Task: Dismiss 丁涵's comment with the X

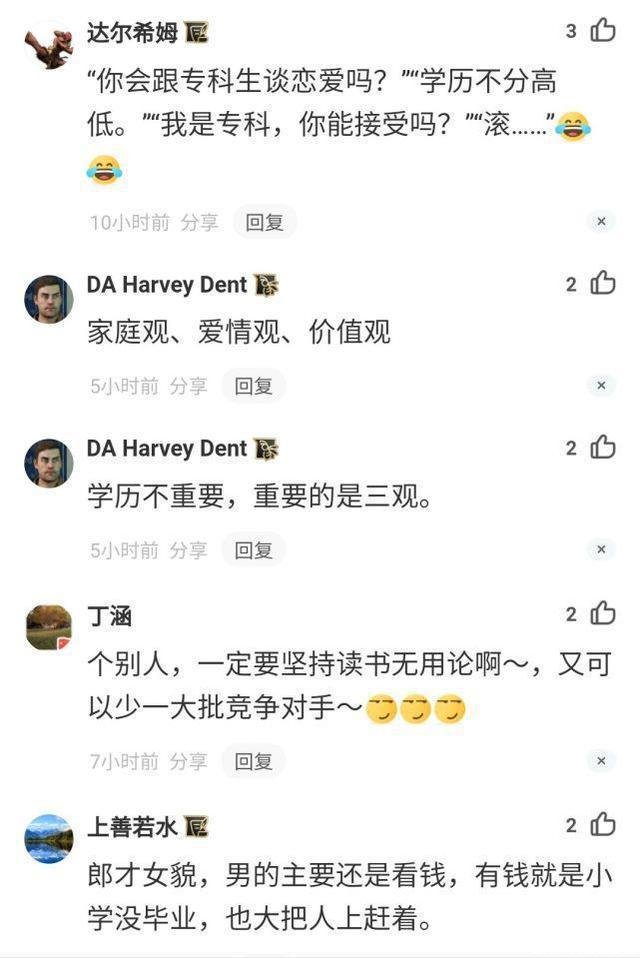Action: point(601,762)
